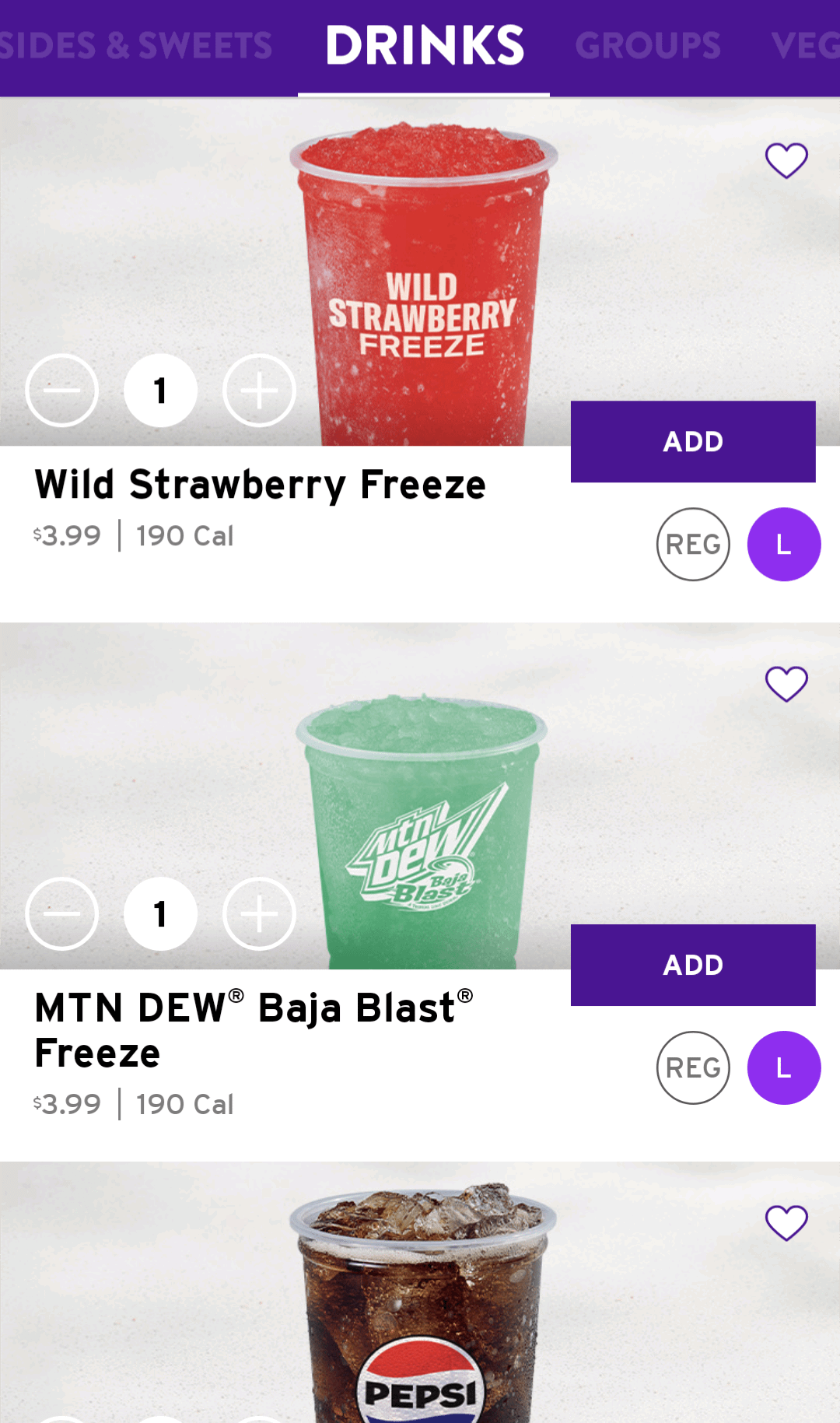This screenshot has width=840, height=1423.
Task: Increase Wild Strawberry Freeze quantity
Action: click(x=259, y=391)
